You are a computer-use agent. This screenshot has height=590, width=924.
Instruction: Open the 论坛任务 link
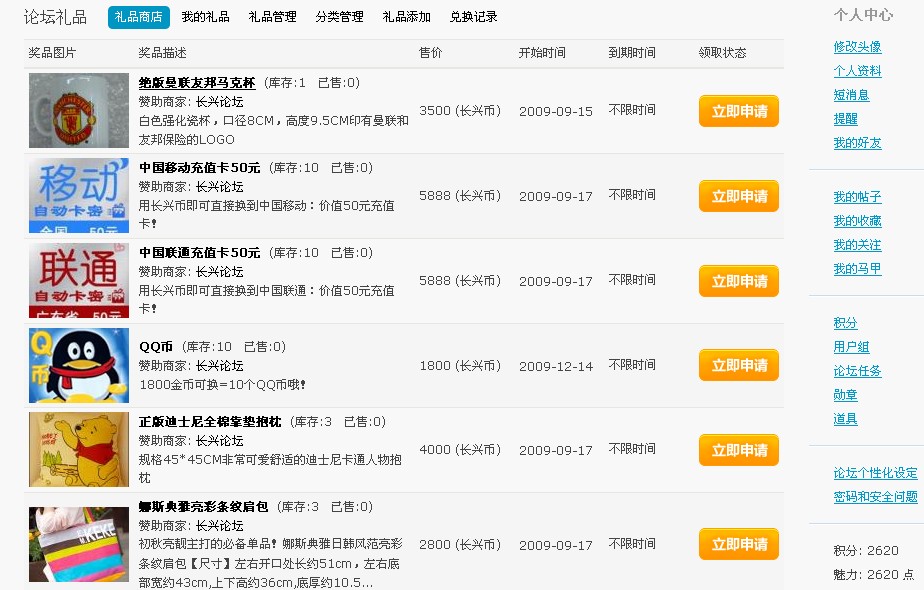coord(857,371)
